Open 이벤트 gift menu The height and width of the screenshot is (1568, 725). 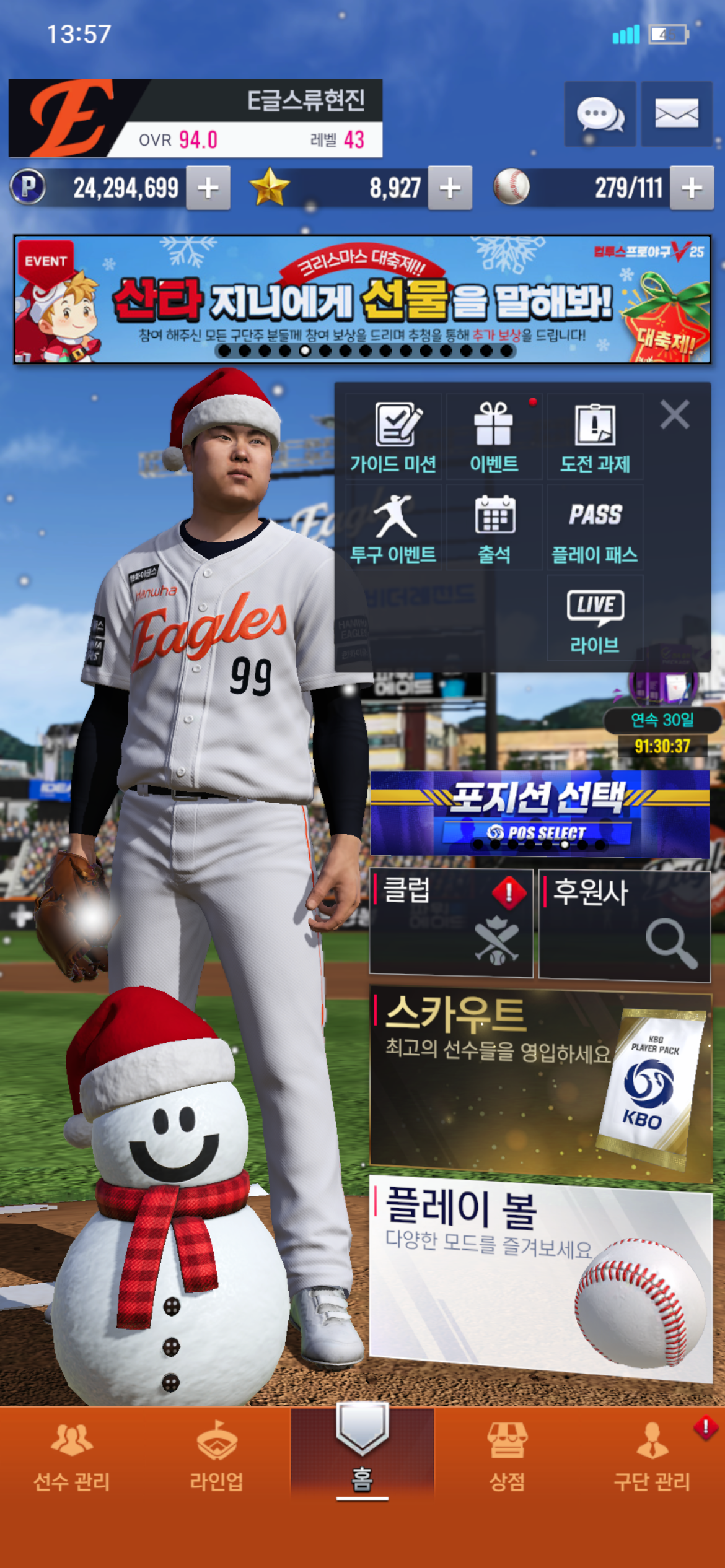coord(494,437)
